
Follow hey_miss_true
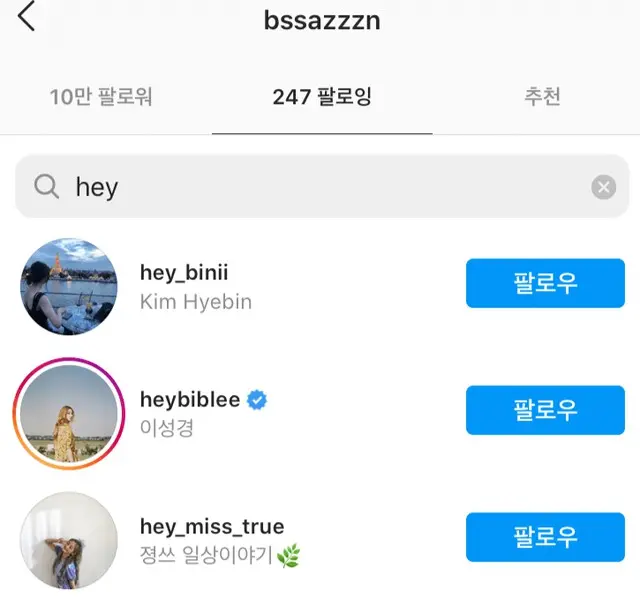tap(545, 536)
